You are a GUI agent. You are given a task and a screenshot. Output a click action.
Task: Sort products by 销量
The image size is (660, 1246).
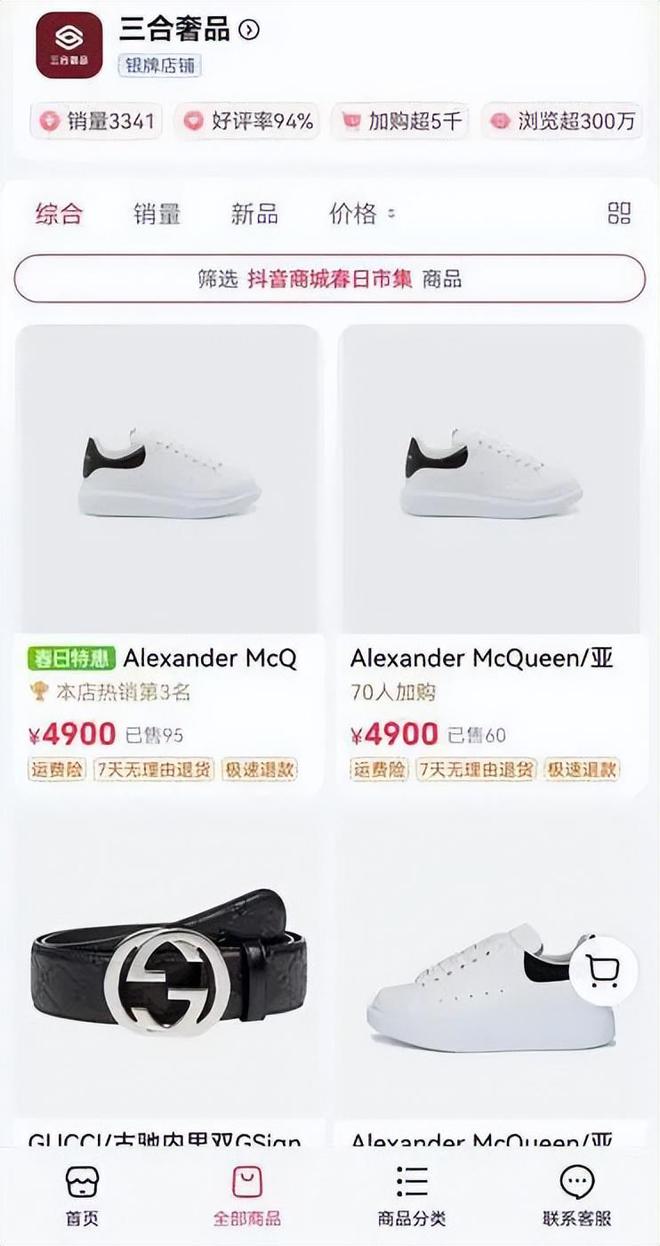click(x=157, y=213)
